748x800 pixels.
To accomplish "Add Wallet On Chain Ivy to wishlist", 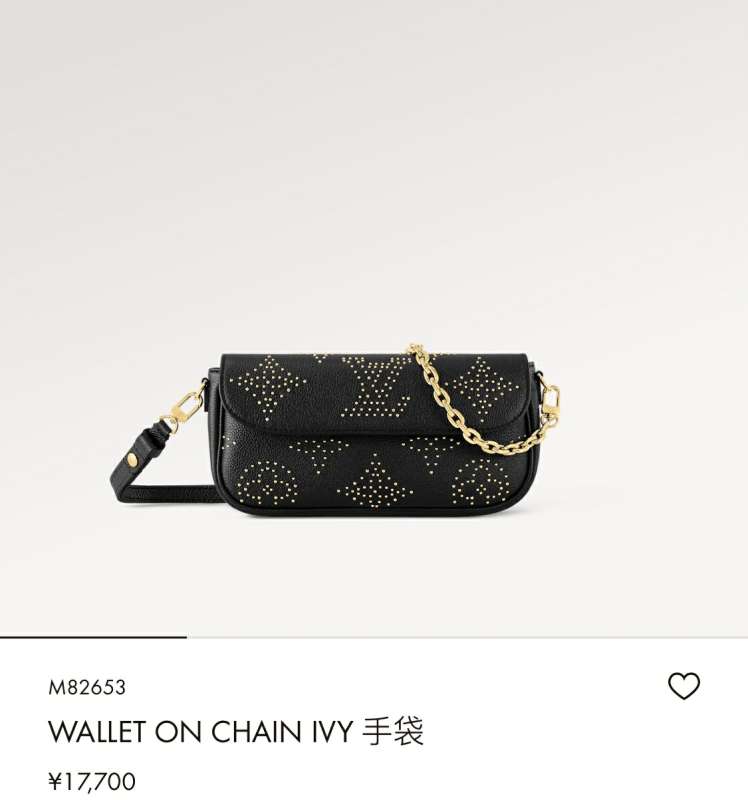I will click(684, 686).
